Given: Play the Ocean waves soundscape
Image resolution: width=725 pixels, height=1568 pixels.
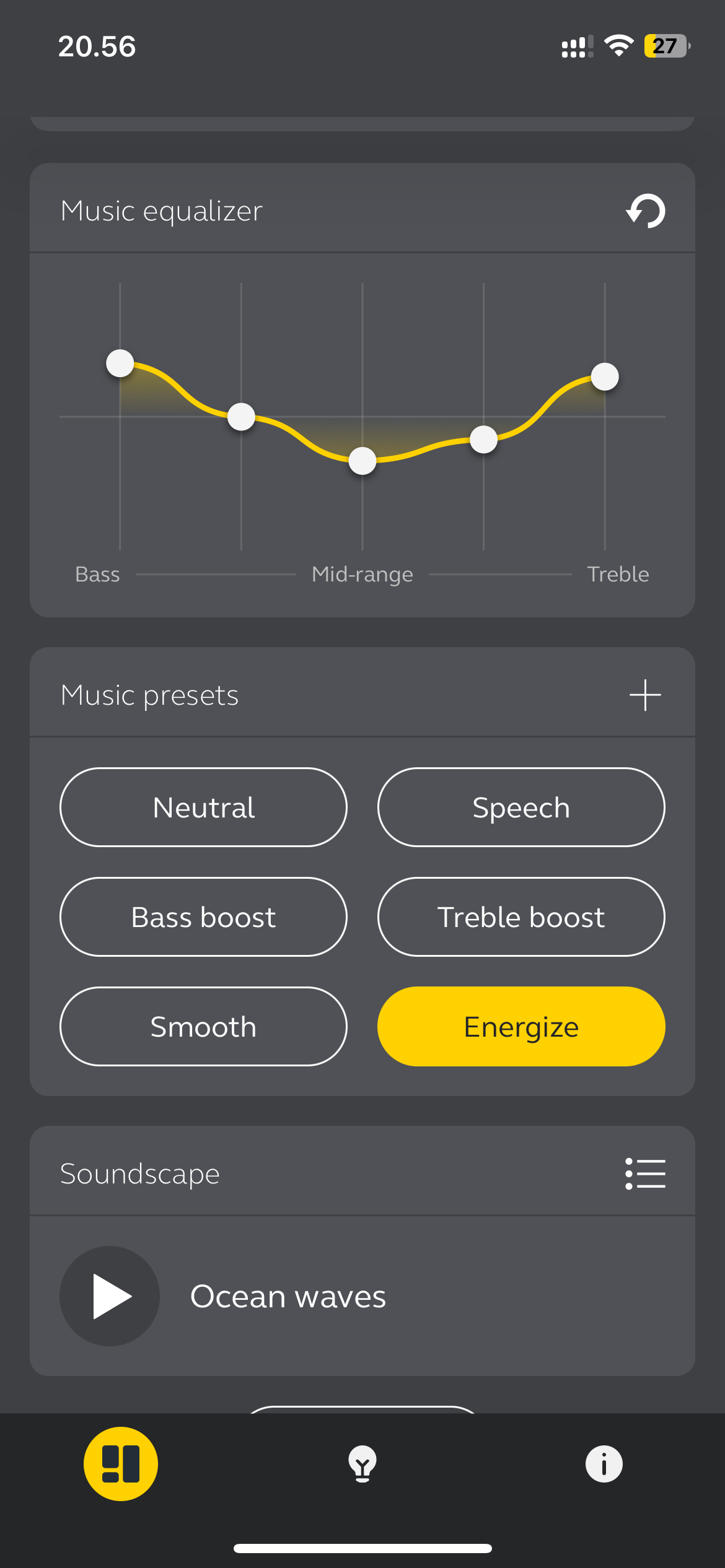Looking at the screenshot, I should coord(110,1296).
